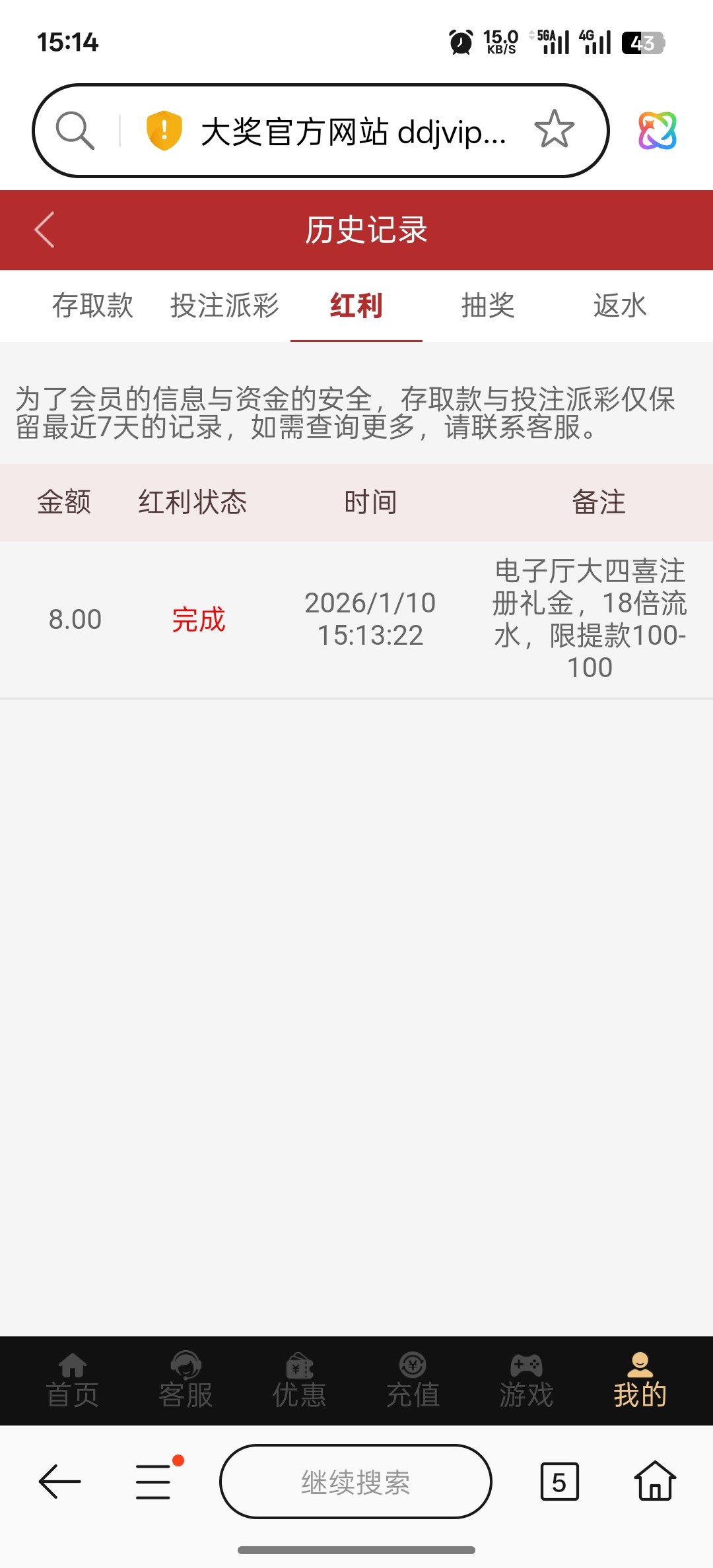The height and width of the screenshot is (1568, 713).
Task: View the 5 open browser tabs
Action: [x=559, y=1482]
